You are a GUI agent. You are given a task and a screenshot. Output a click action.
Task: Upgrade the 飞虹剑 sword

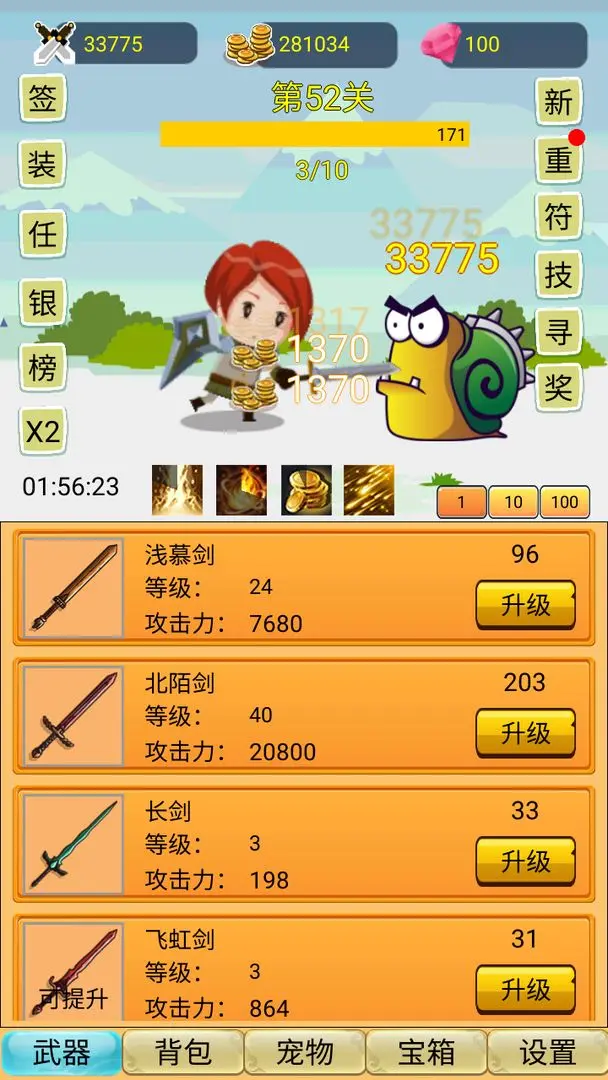[525, 989]
